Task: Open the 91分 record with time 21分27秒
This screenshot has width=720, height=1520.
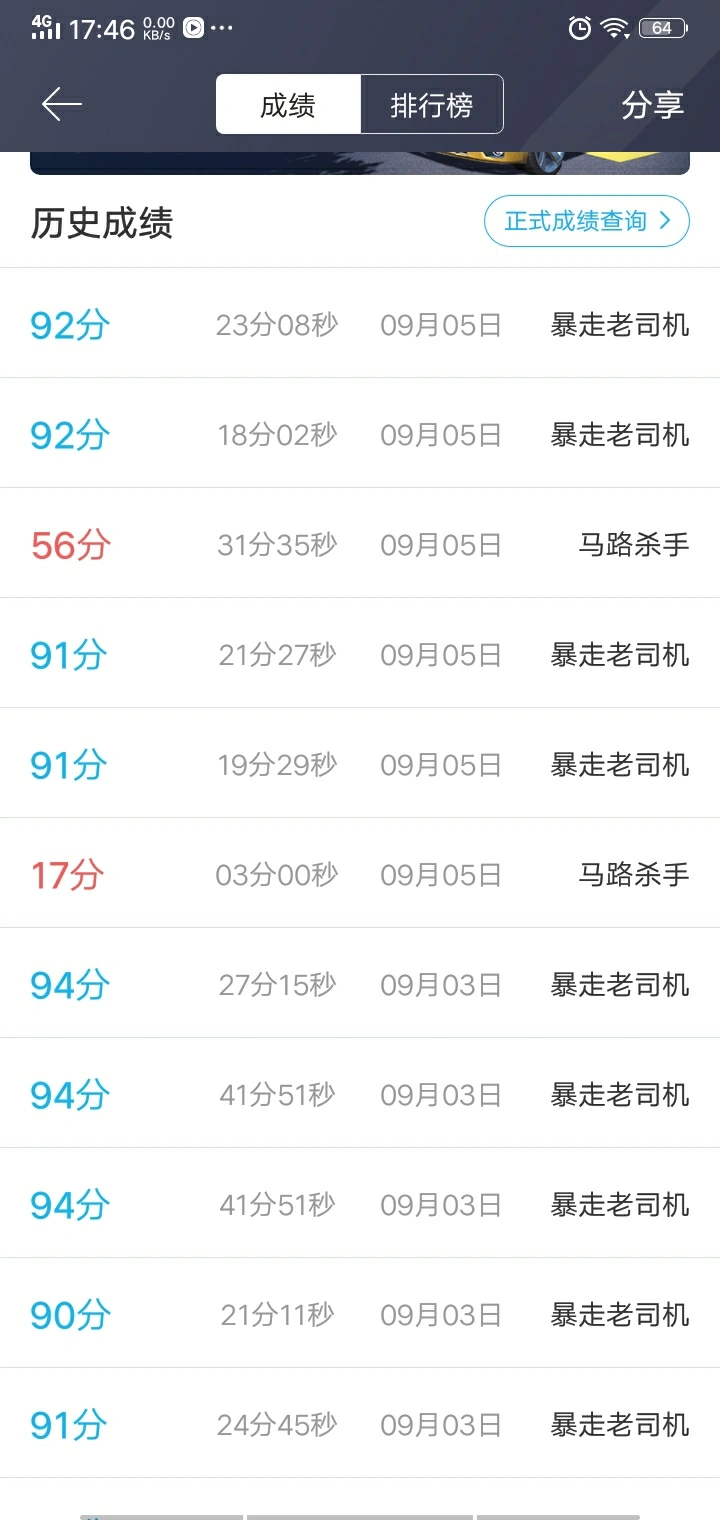Action: point(360,653)
